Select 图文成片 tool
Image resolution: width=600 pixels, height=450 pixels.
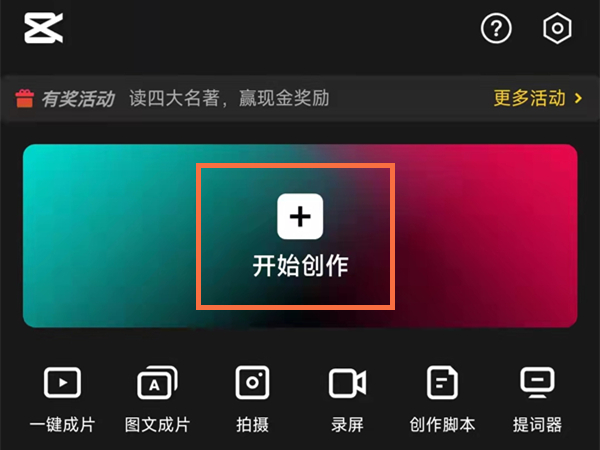(x=157, y=398)
